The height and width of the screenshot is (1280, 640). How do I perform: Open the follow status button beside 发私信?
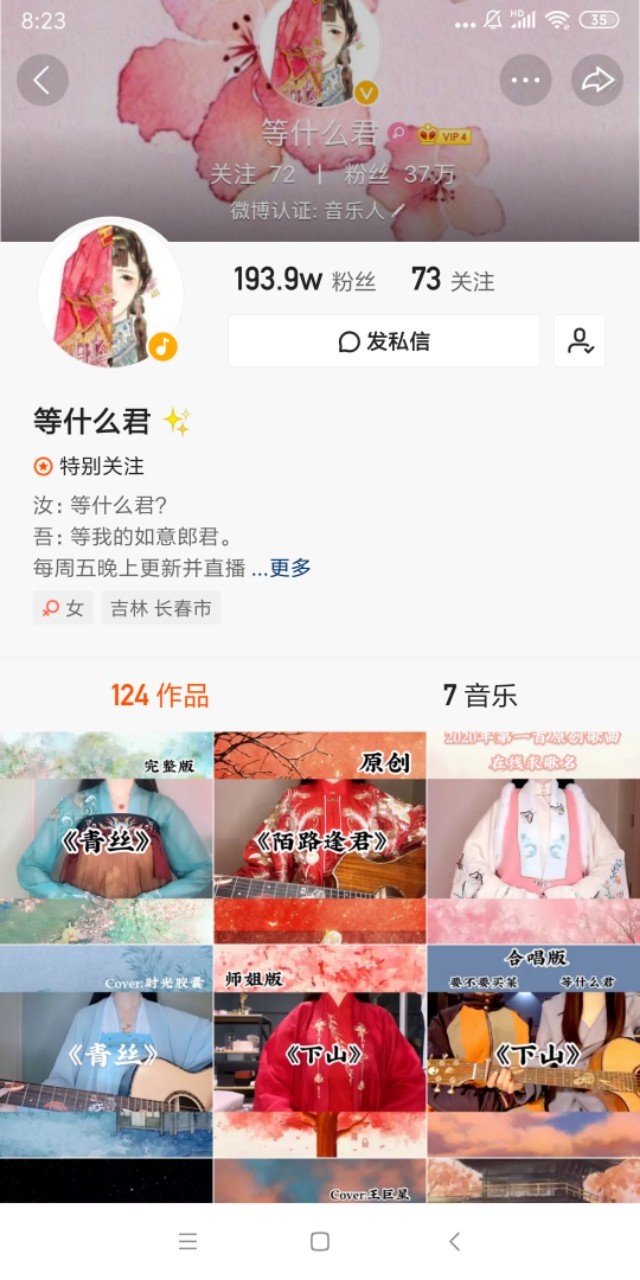[579, 341]
